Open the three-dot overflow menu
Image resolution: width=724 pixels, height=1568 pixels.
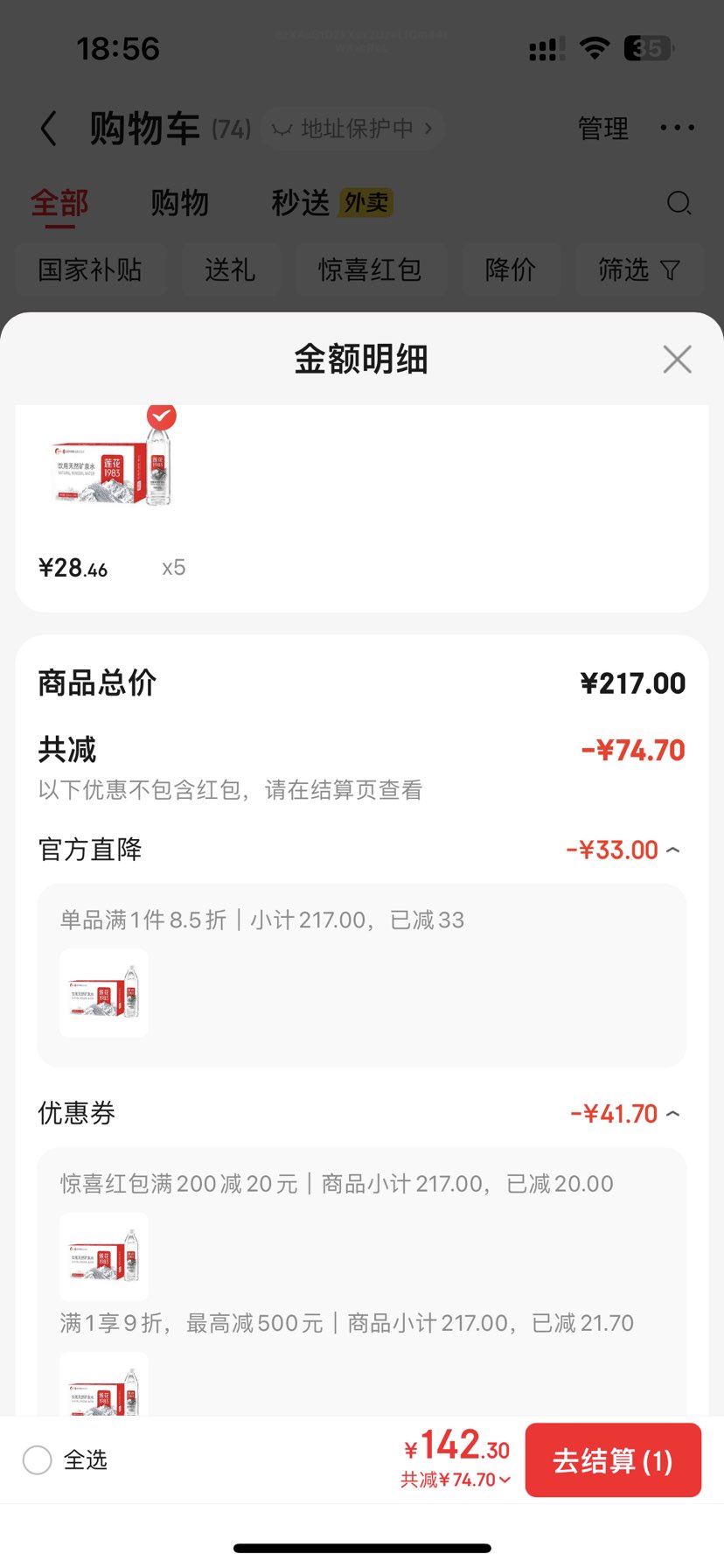[677, 128]
